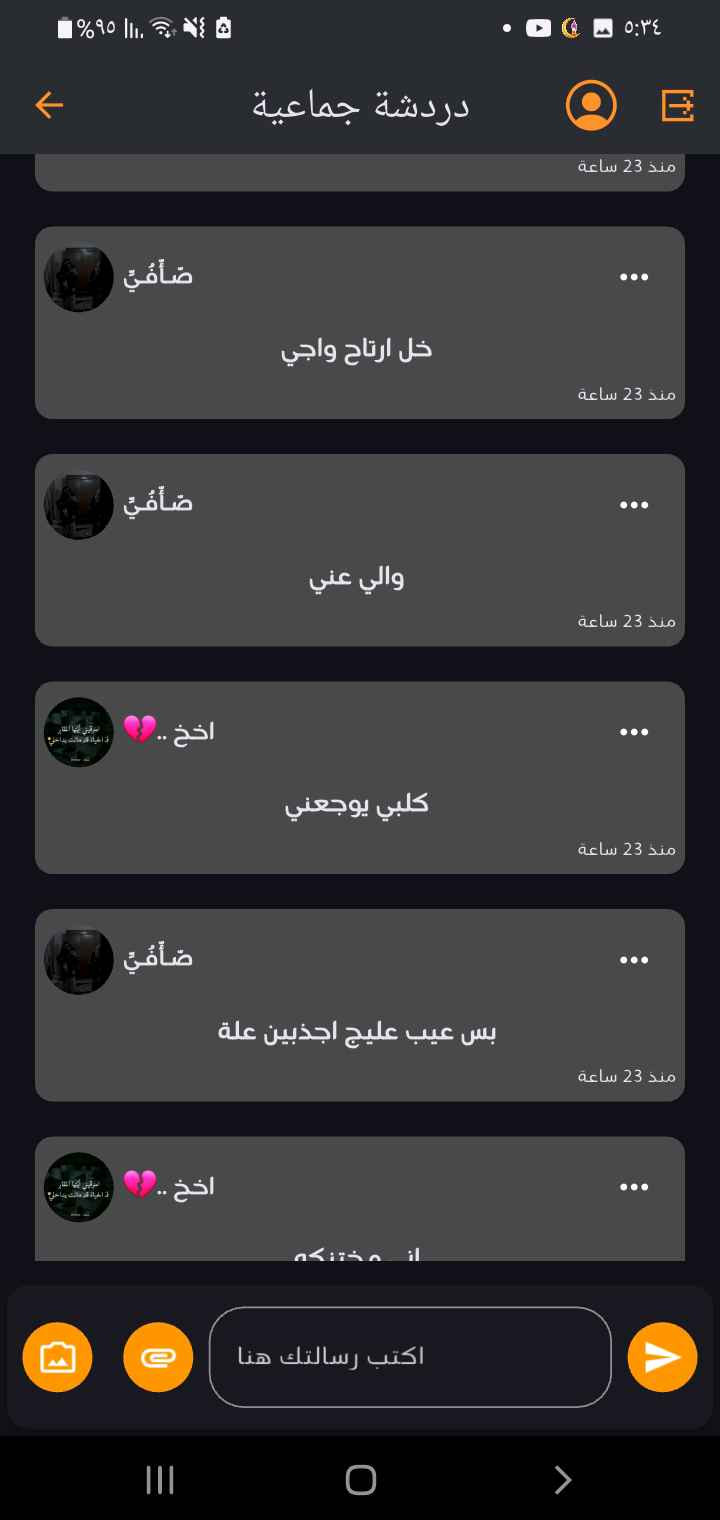Go back using the orange arrow
Screen dimensions: 720x1520
(49, 105)
